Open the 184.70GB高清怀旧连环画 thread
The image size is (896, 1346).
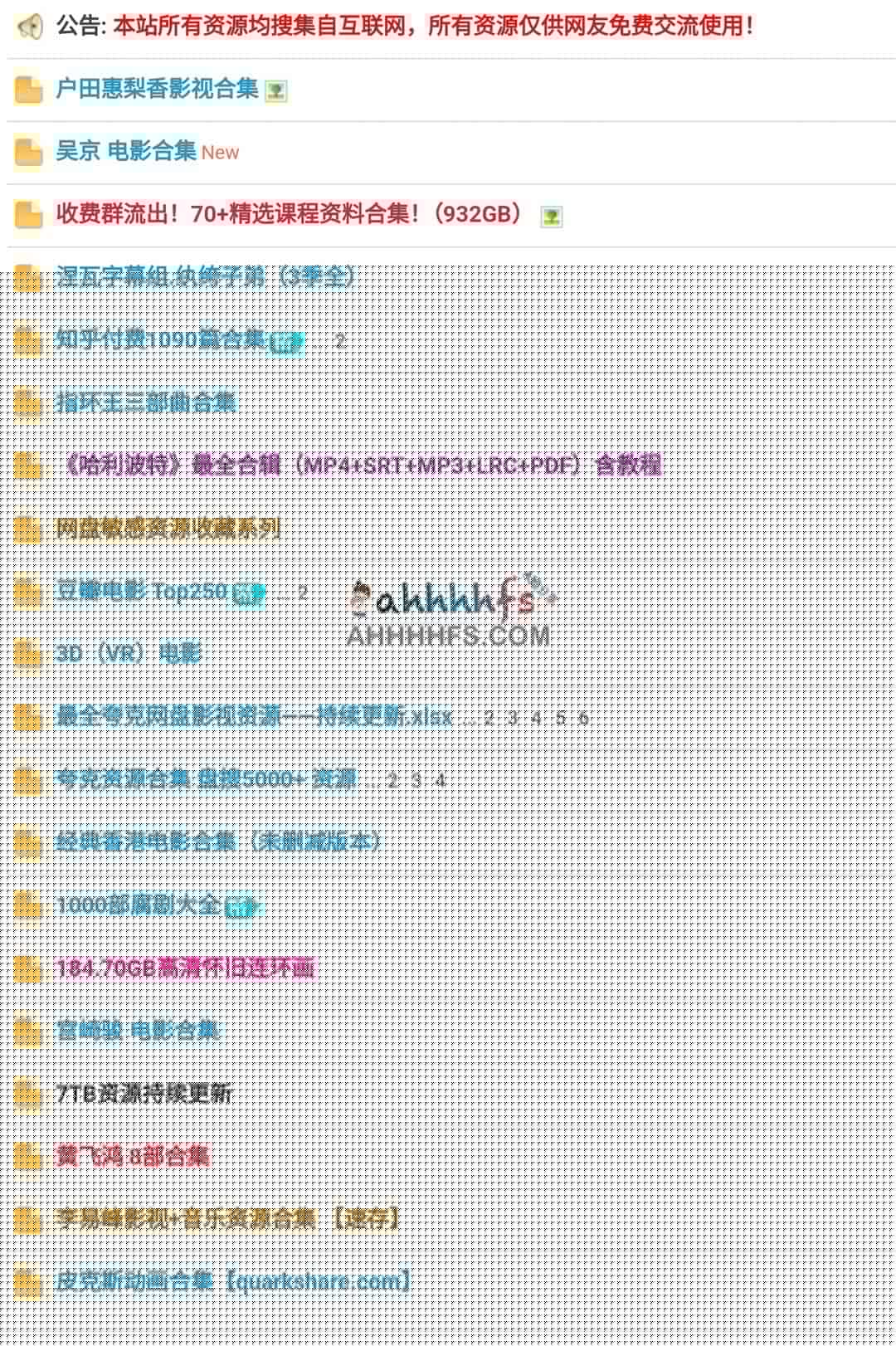click(x=186, y=968)
